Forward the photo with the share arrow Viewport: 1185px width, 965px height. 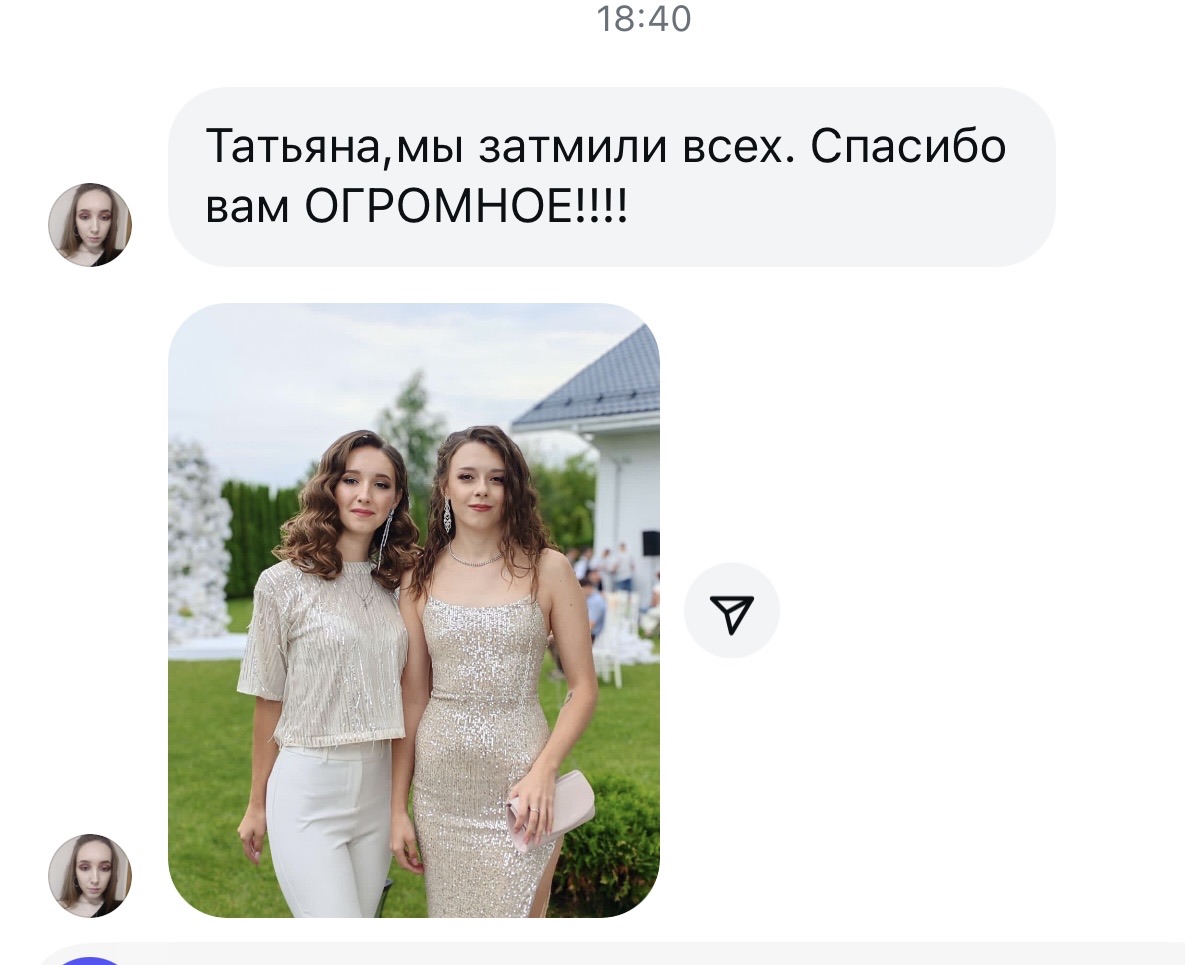click(731, 611)
